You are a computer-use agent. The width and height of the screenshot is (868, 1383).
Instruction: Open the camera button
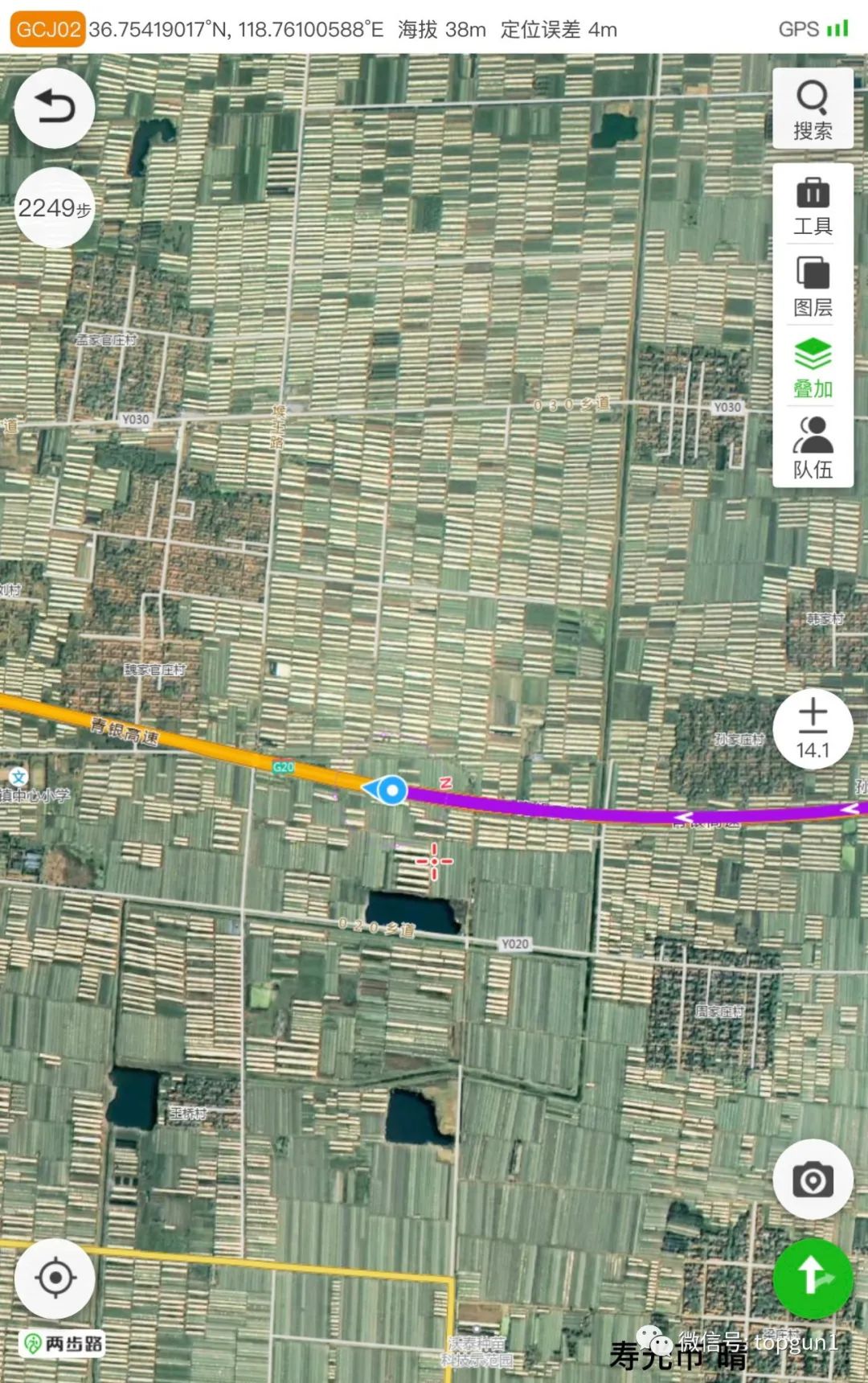pos(813,1180)
